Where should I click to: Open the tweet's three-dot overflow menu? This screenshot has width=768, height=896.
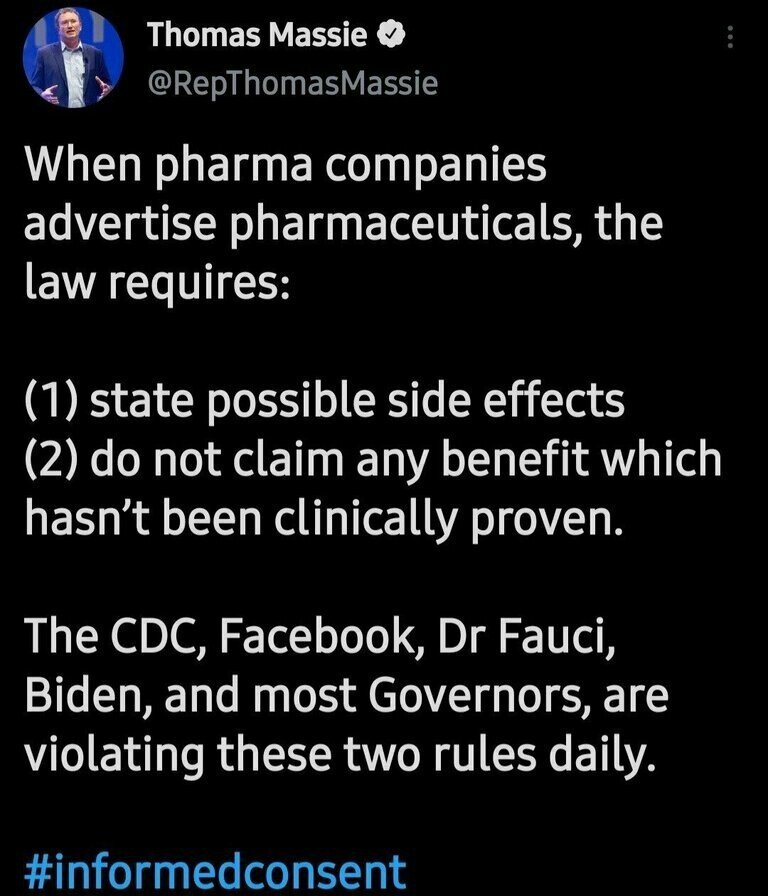click(730, 39)
